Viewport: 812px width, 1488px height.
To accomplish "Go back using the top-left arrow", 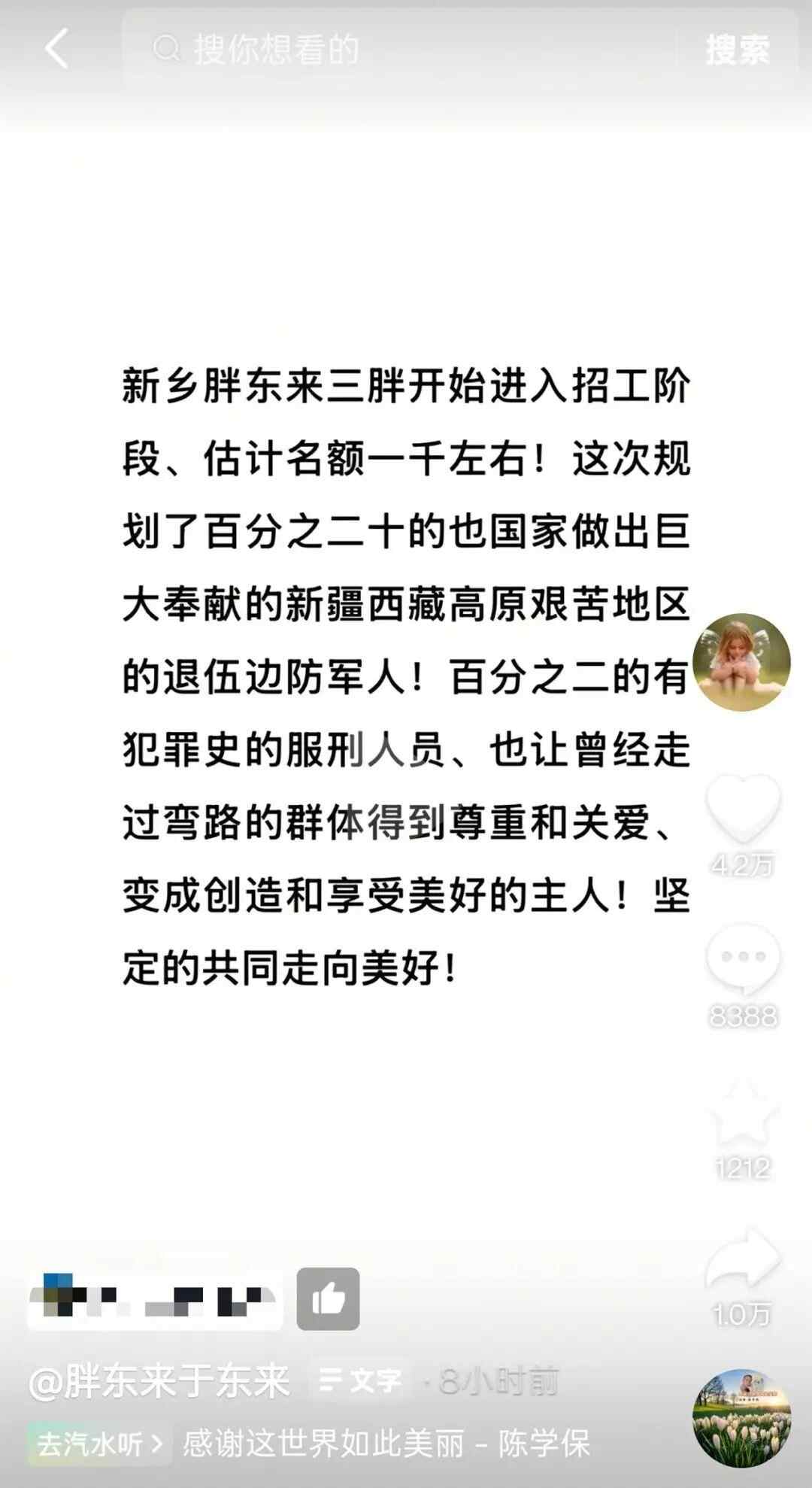I will 57,49.
